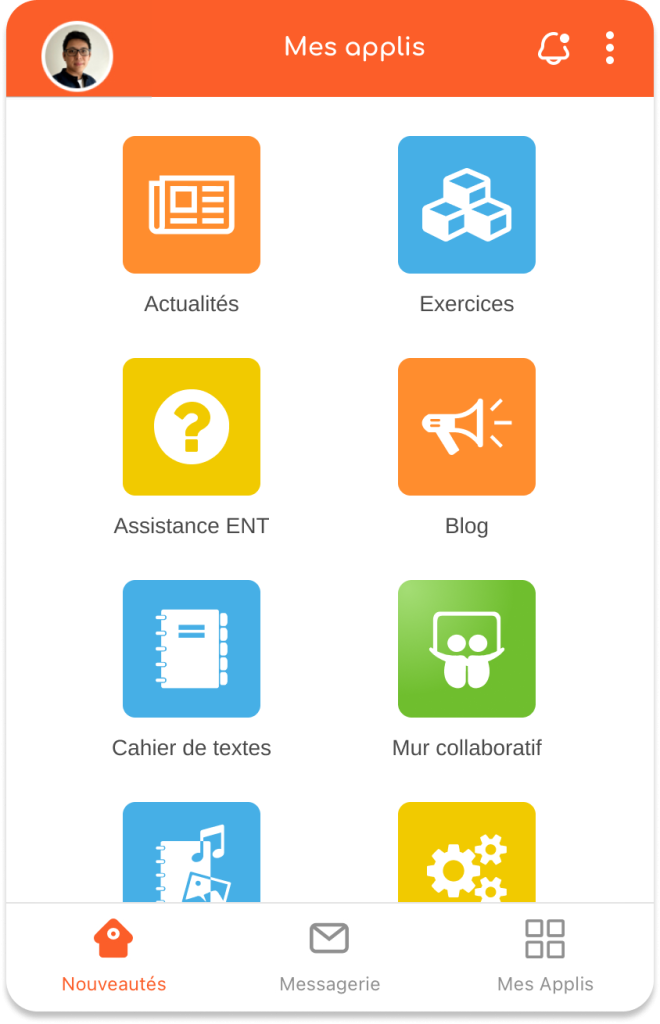Launch the Actualités app
Image resolution: width=660 pixels, height=1024 pixels.
(x=191, y=205)
